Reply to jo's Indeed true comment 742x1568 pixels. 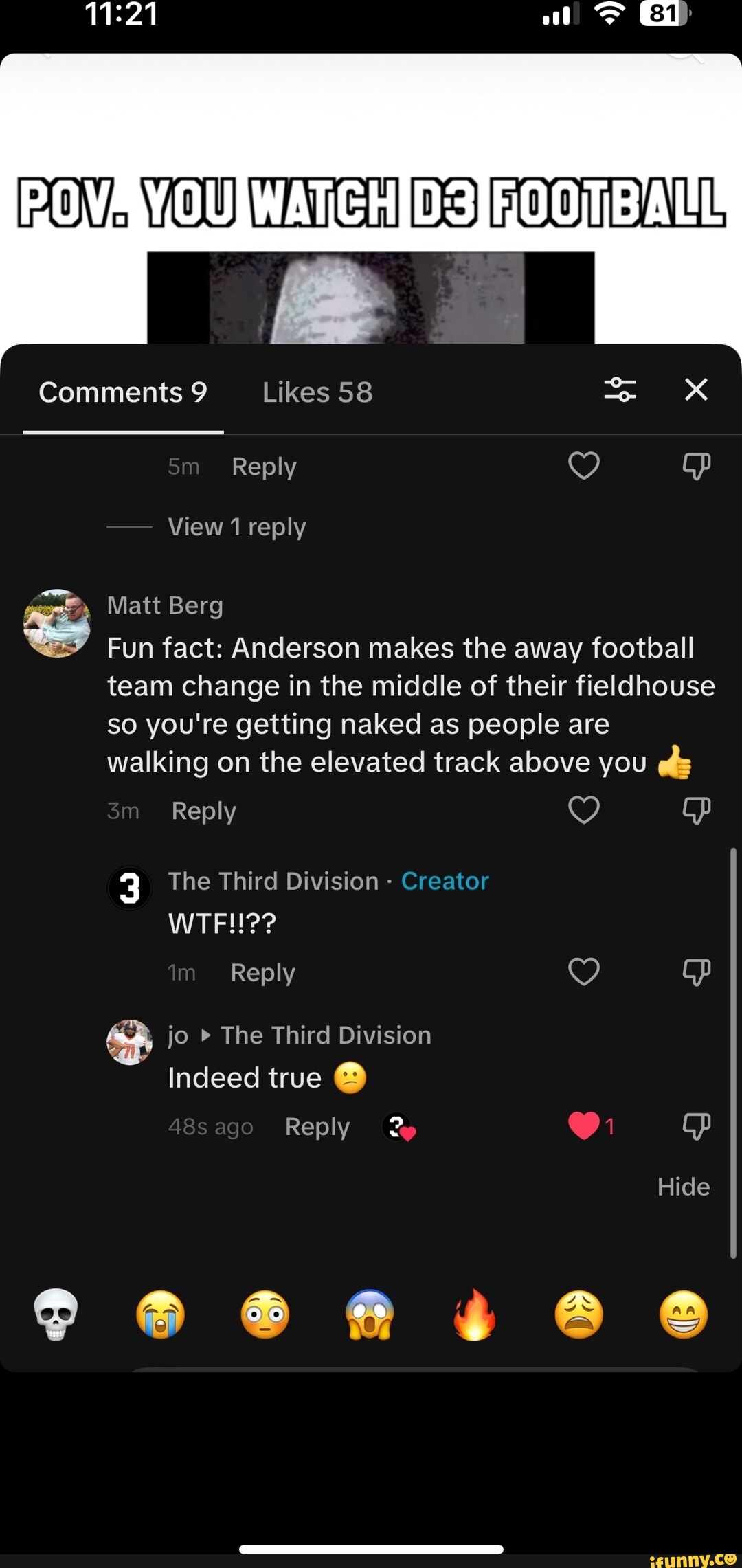coord(317,1126)
